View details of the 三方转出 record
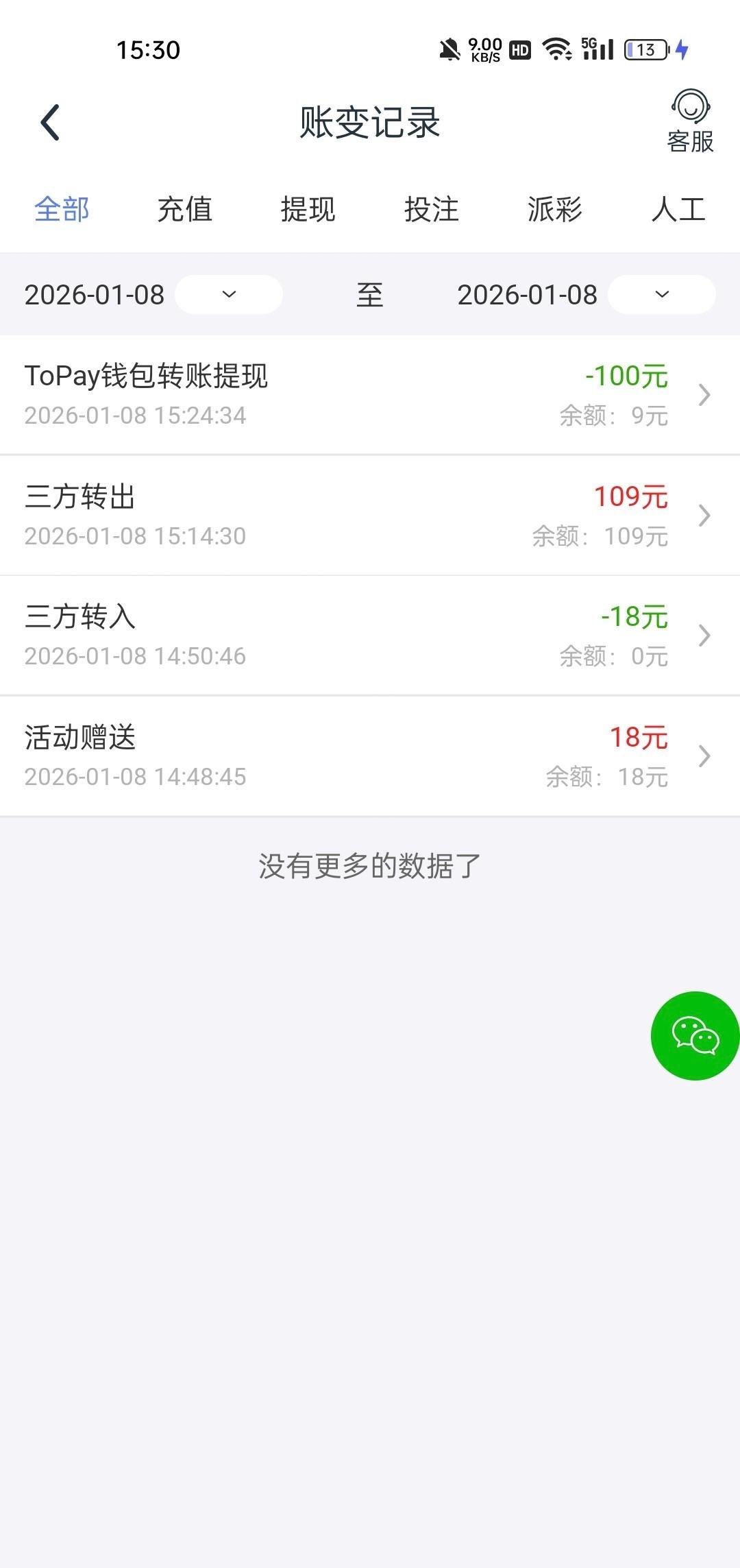740x1568 pixels. tap(370, 516)
